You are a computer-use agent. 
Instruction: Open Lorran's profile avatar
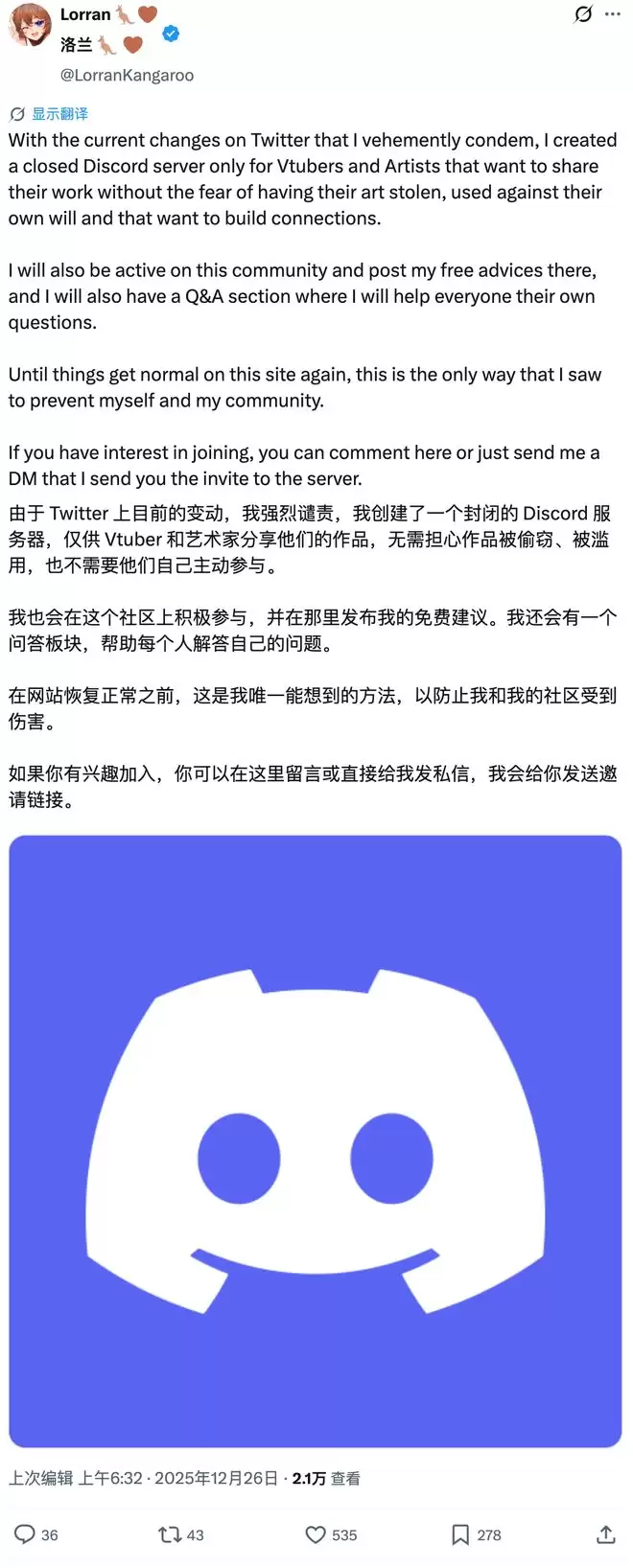point(29,26)
